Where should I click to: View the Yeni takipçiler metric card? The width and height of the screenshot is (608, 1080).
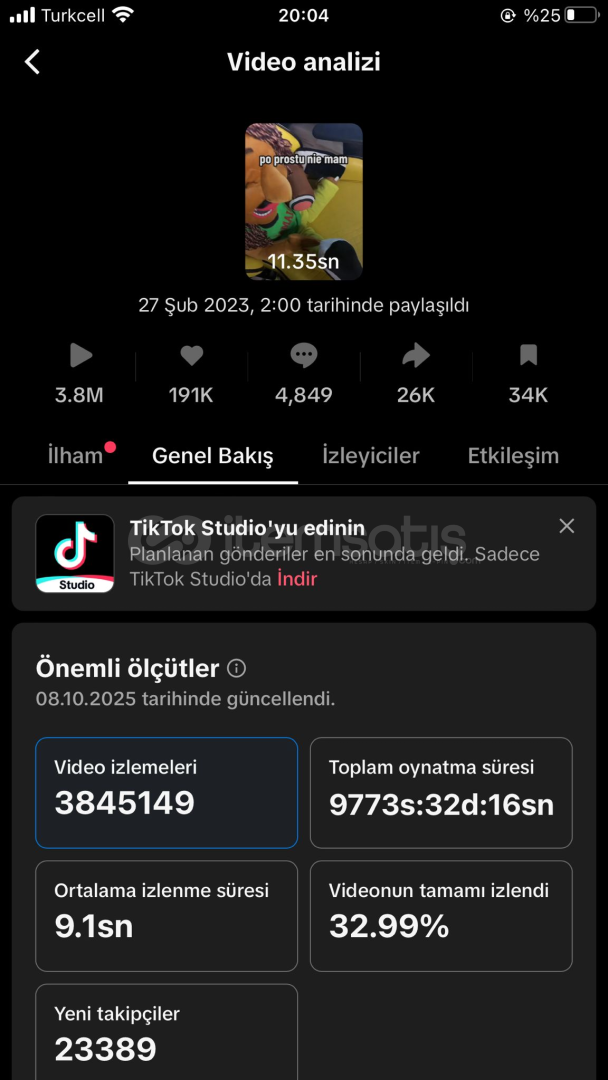(x=166, y=1032)
